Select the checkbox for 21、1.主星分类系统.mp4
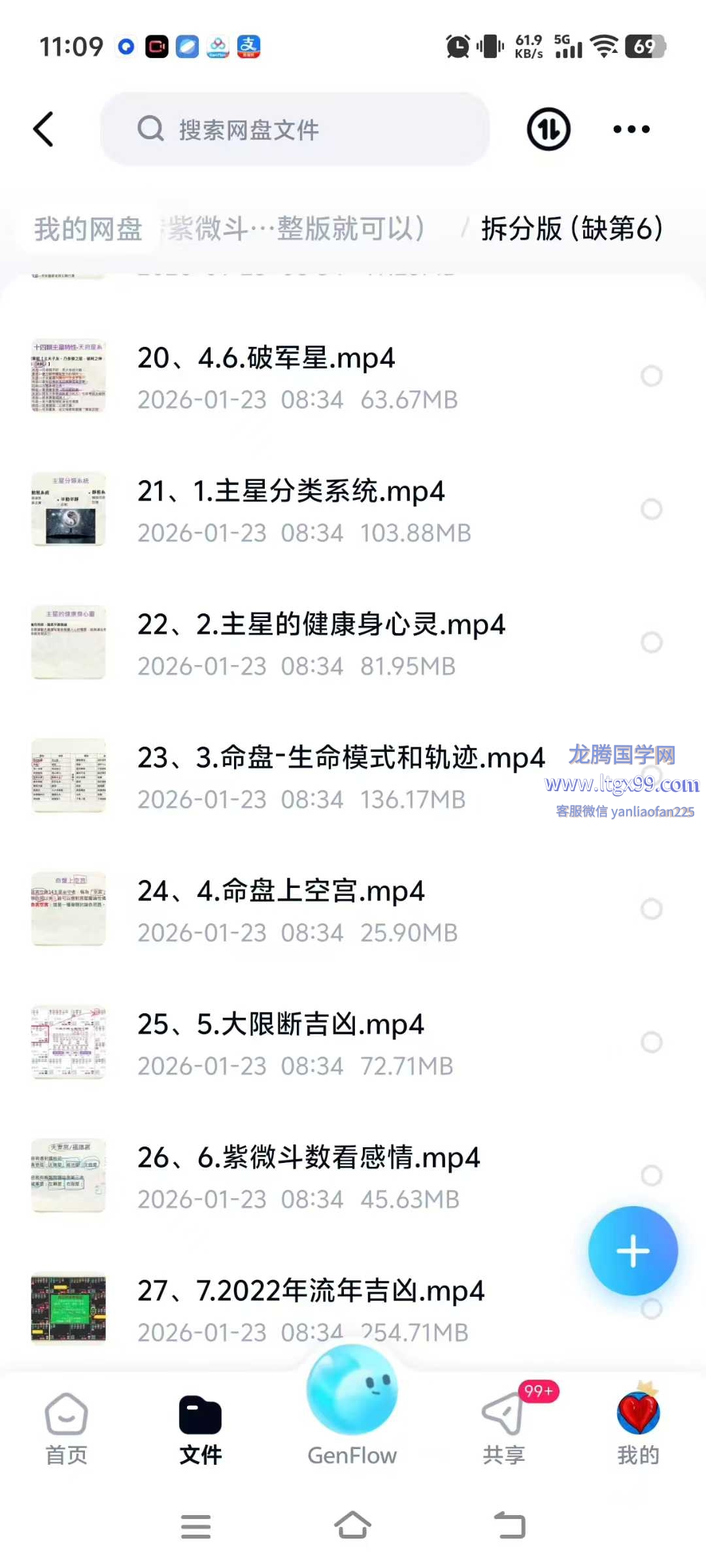The height and width of the screenshot is (1568, 706). coord(651,509)
